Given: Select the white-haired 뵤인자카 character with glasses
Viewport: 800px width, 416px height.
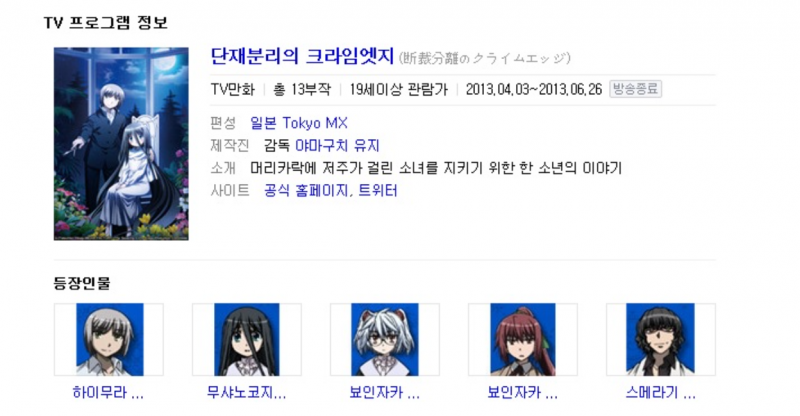Looking at the screenshot, I should pos(384,340).
